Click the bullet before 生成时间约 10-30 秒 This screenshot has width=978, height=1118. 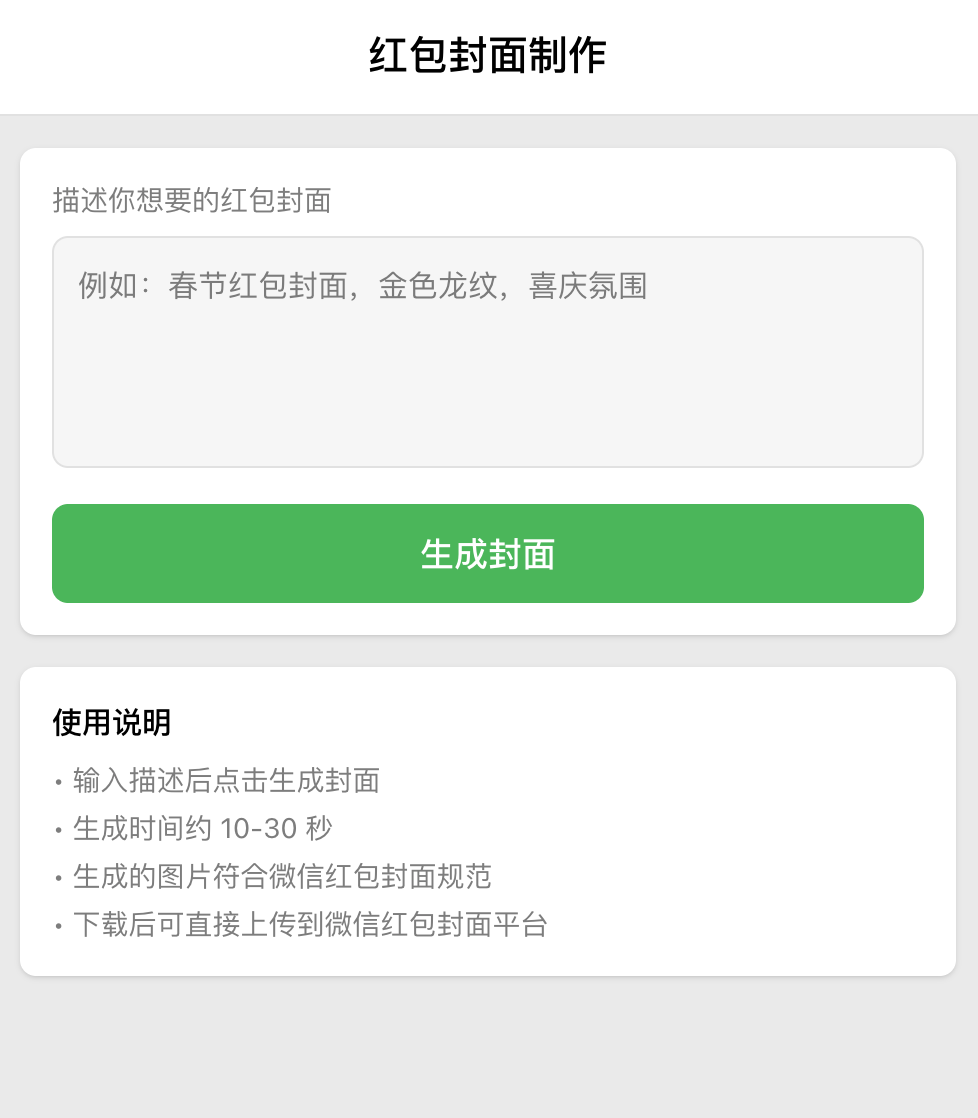coord(58,831)
